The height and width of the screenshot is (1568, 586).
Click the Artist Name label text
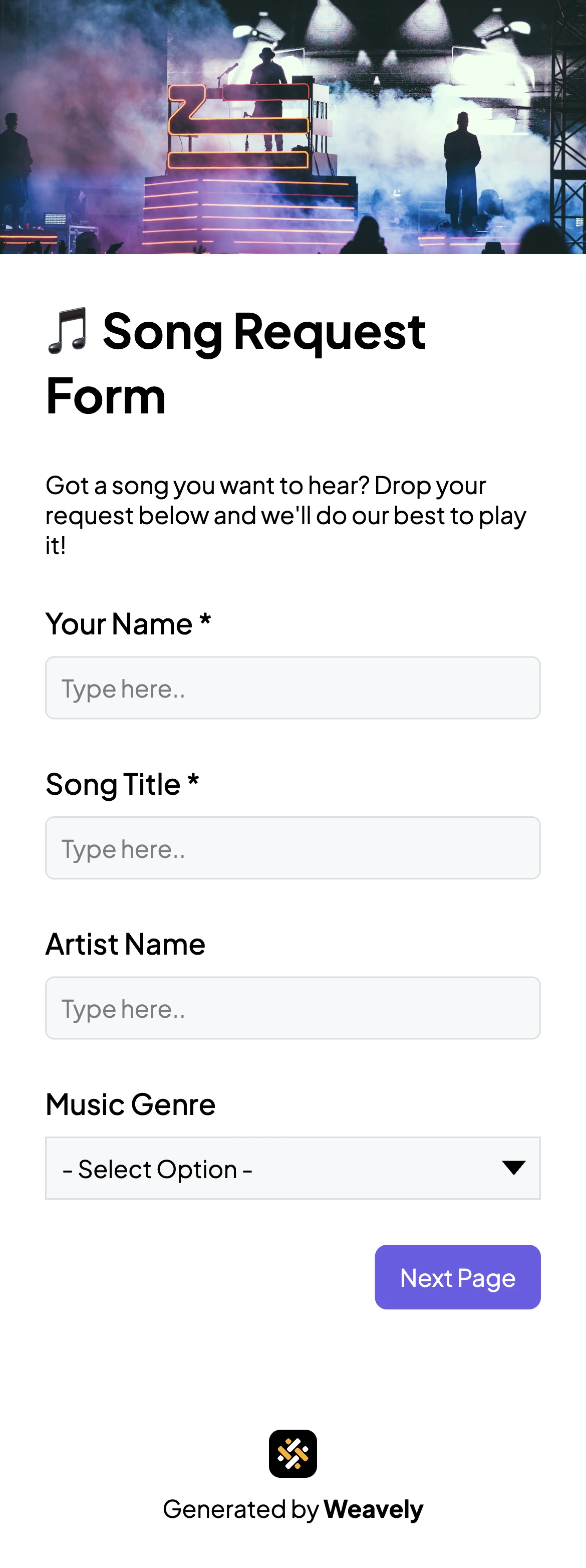click(125, 944)
